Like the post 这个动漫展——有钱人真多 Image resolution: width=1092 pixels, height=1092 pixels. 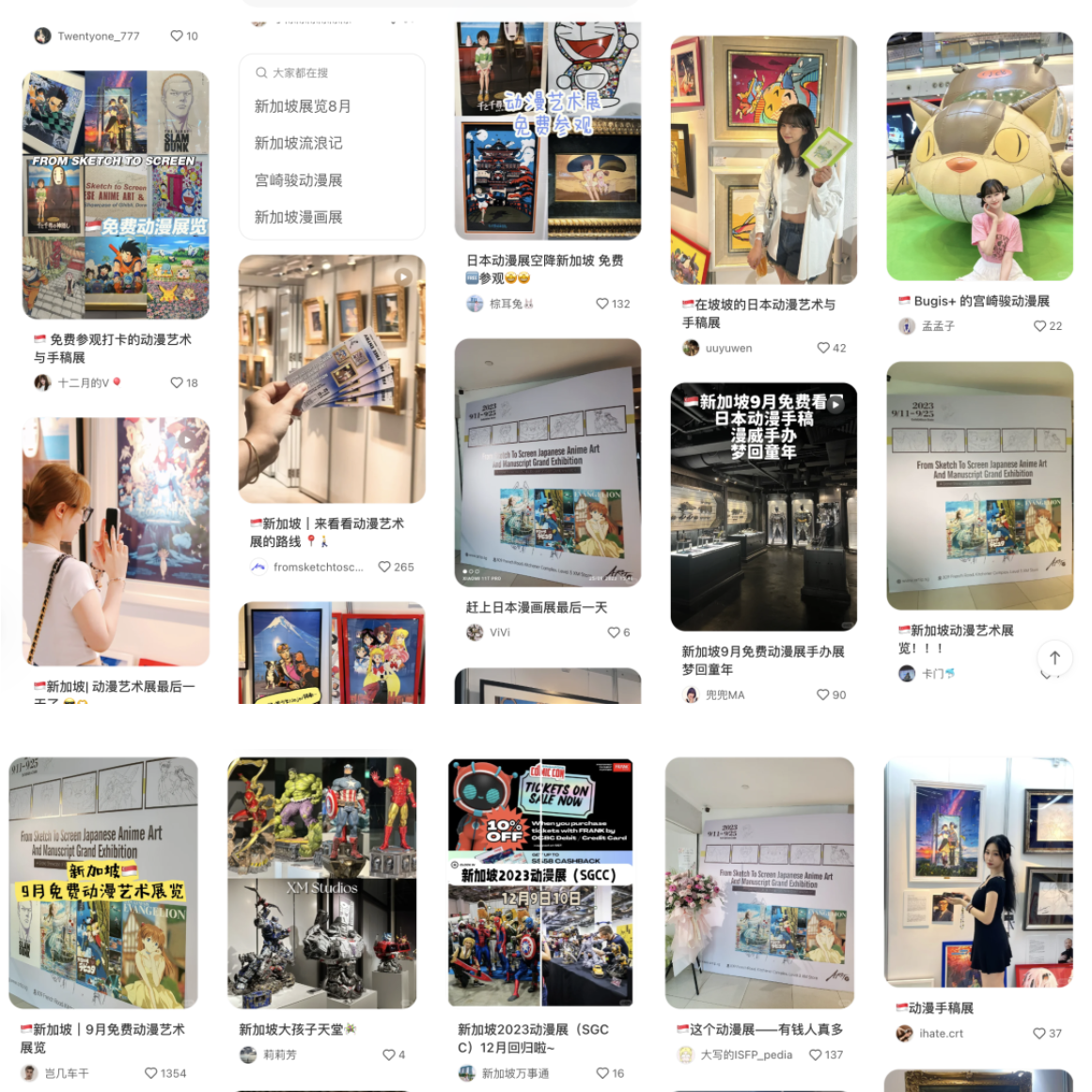(816, 1054)
